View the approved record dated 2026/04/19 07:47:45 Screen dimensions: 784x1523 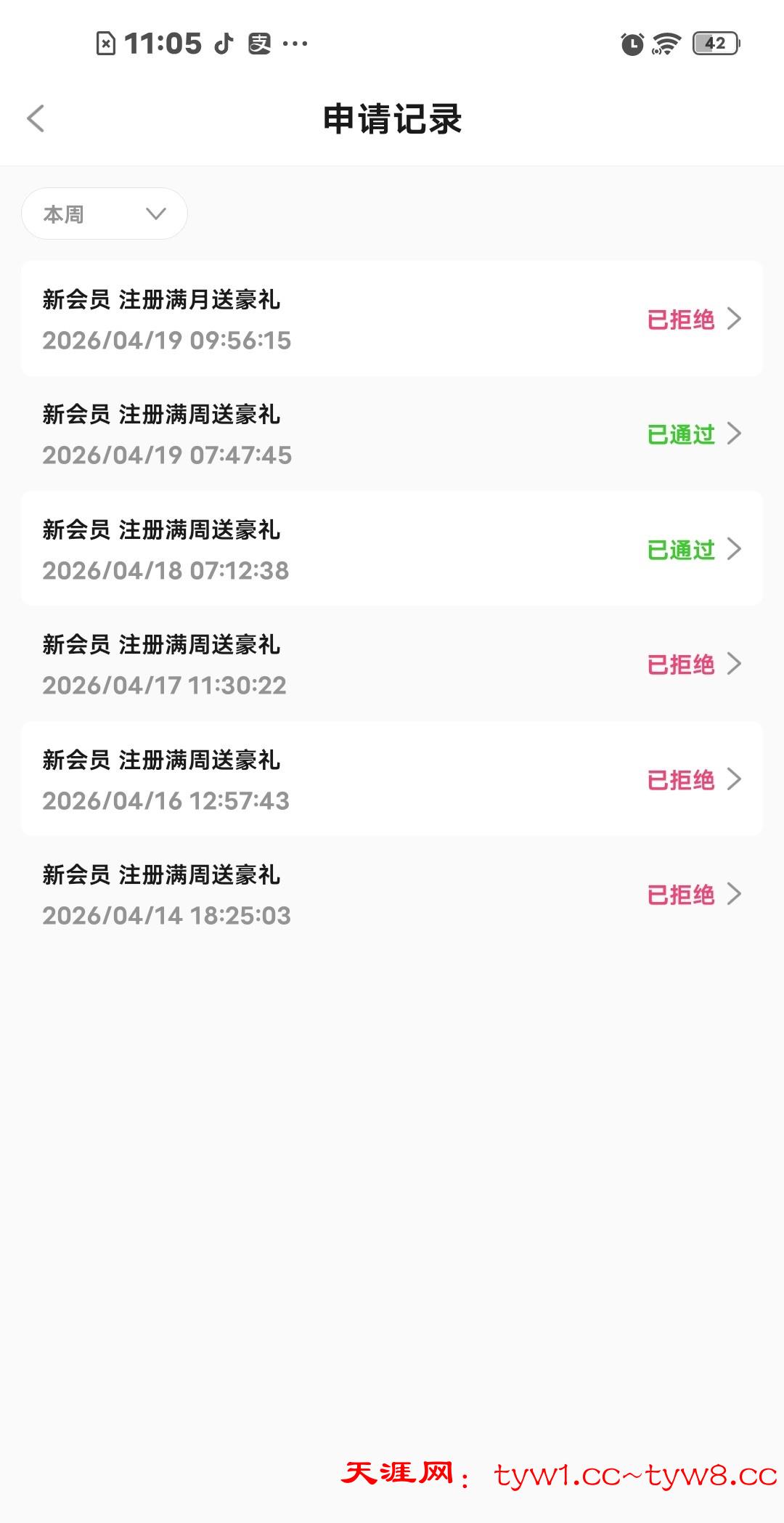[392, 434]
